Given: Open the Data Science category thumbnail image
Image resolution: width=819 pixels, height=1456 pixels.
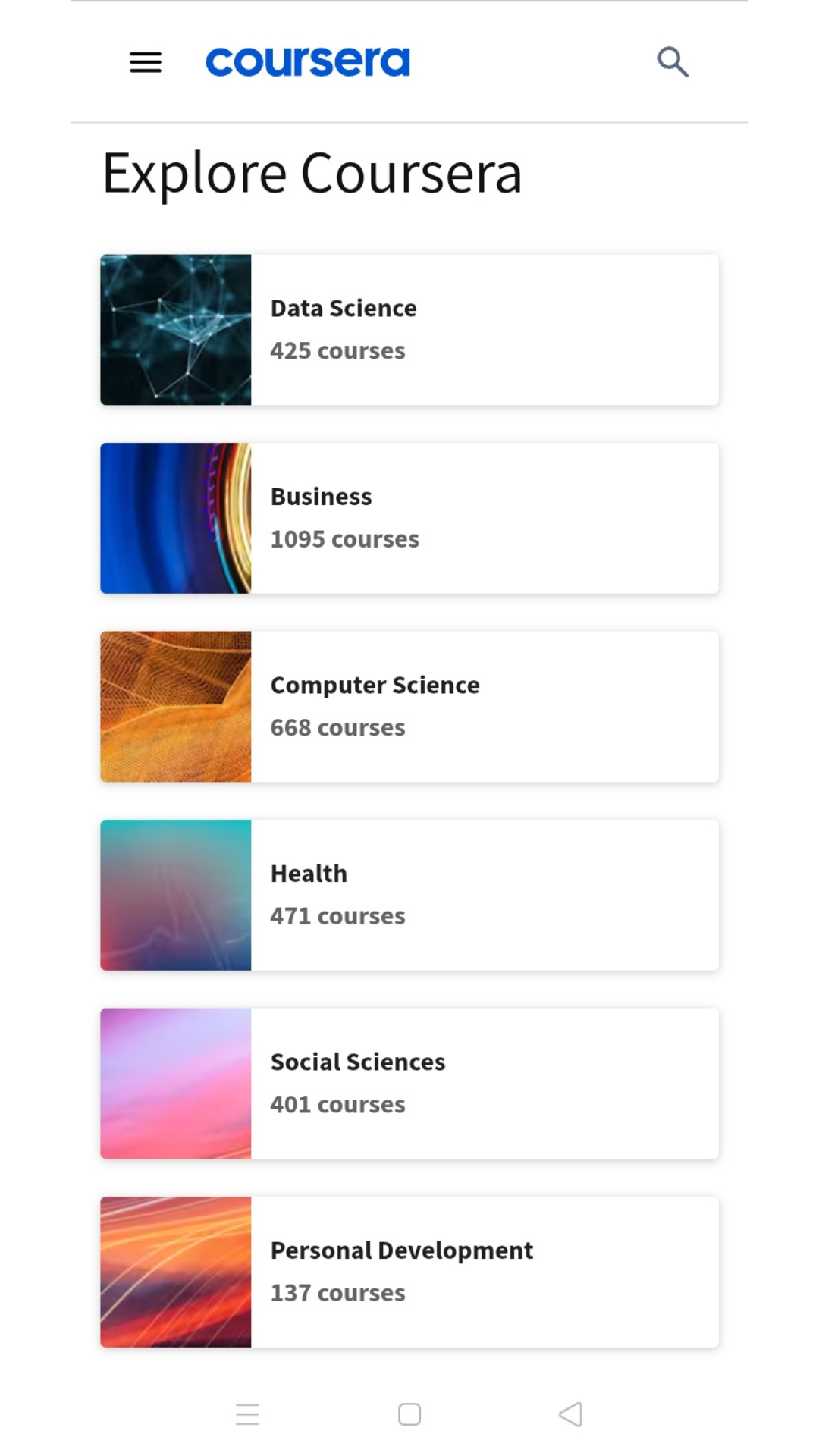Looking at the screenshot, I should (176, 329).
